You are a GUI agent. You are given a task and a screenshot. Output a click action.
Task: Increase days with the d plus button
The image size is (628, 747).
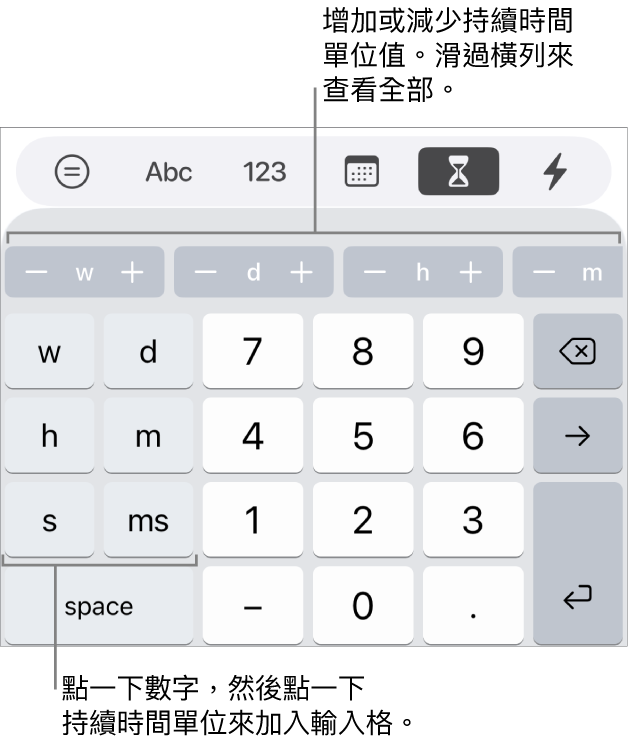pyautogui.click(x=302, y=273)
